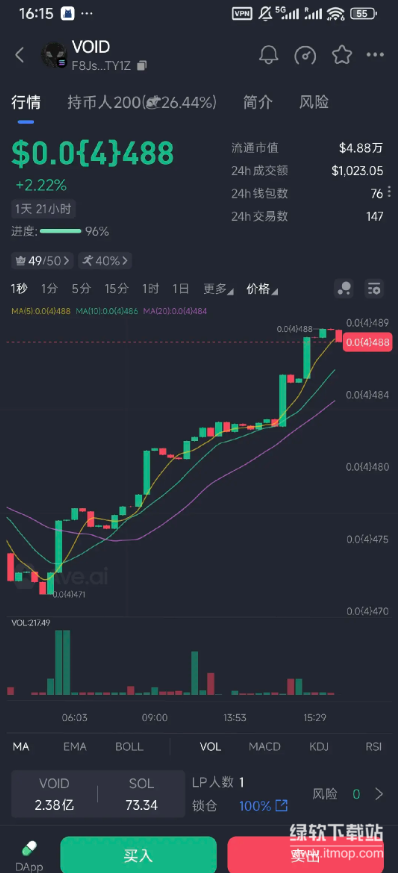The height and width of the screenshot is (873, 398).
Task: Switch to the 持币人 tab
Action: click(x=142, y=102)
